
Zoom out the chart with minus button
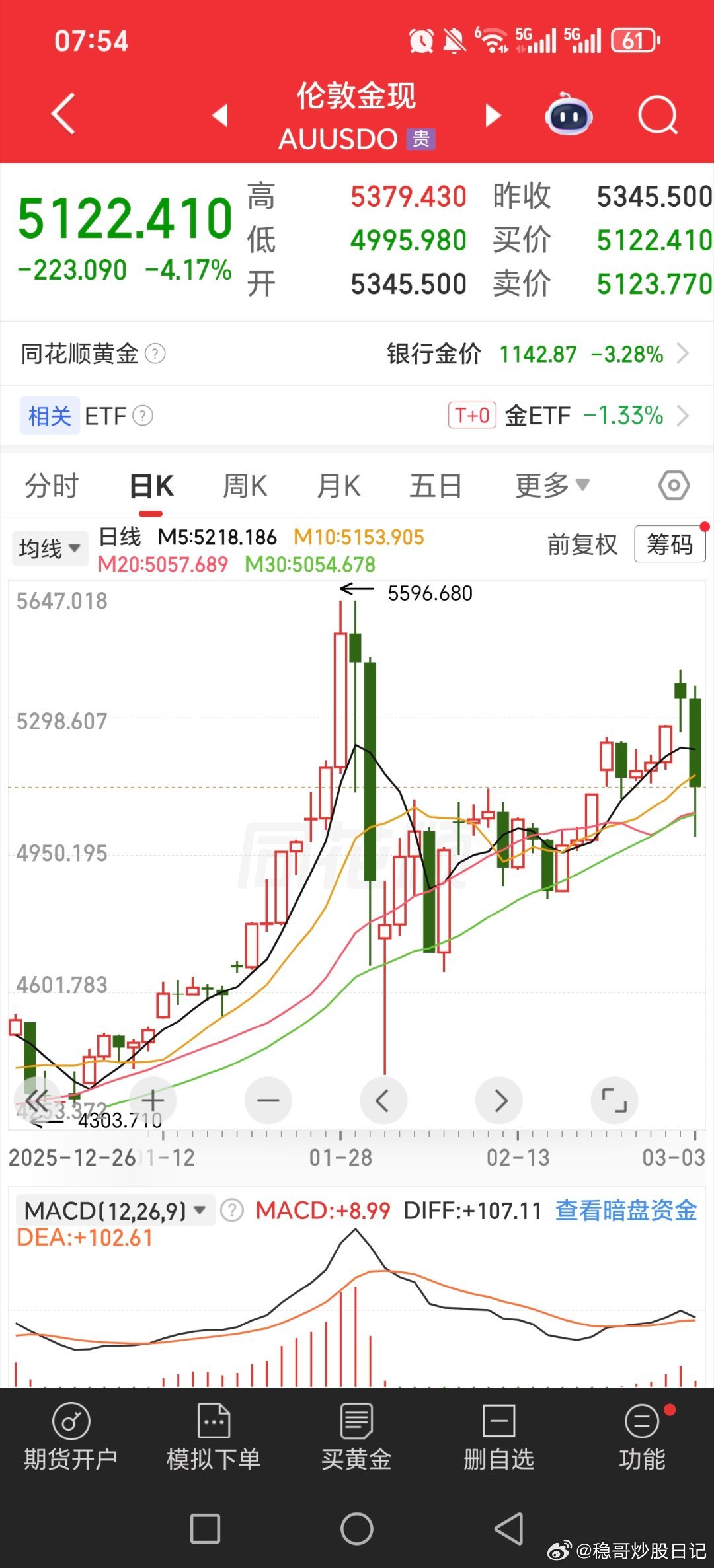coord(267,1100)
